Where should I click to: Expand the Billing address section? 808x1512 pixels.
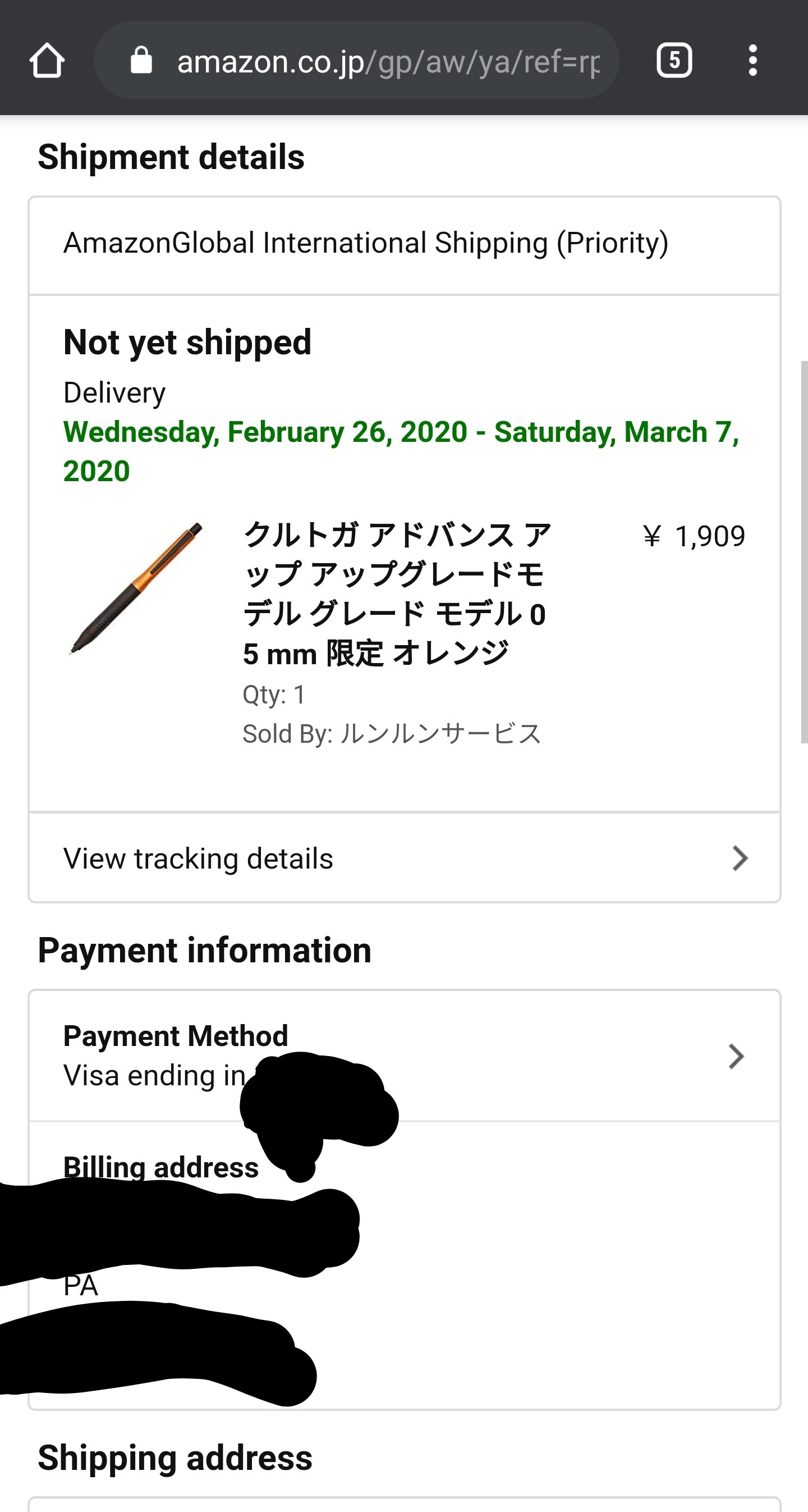pos(161,1168)
